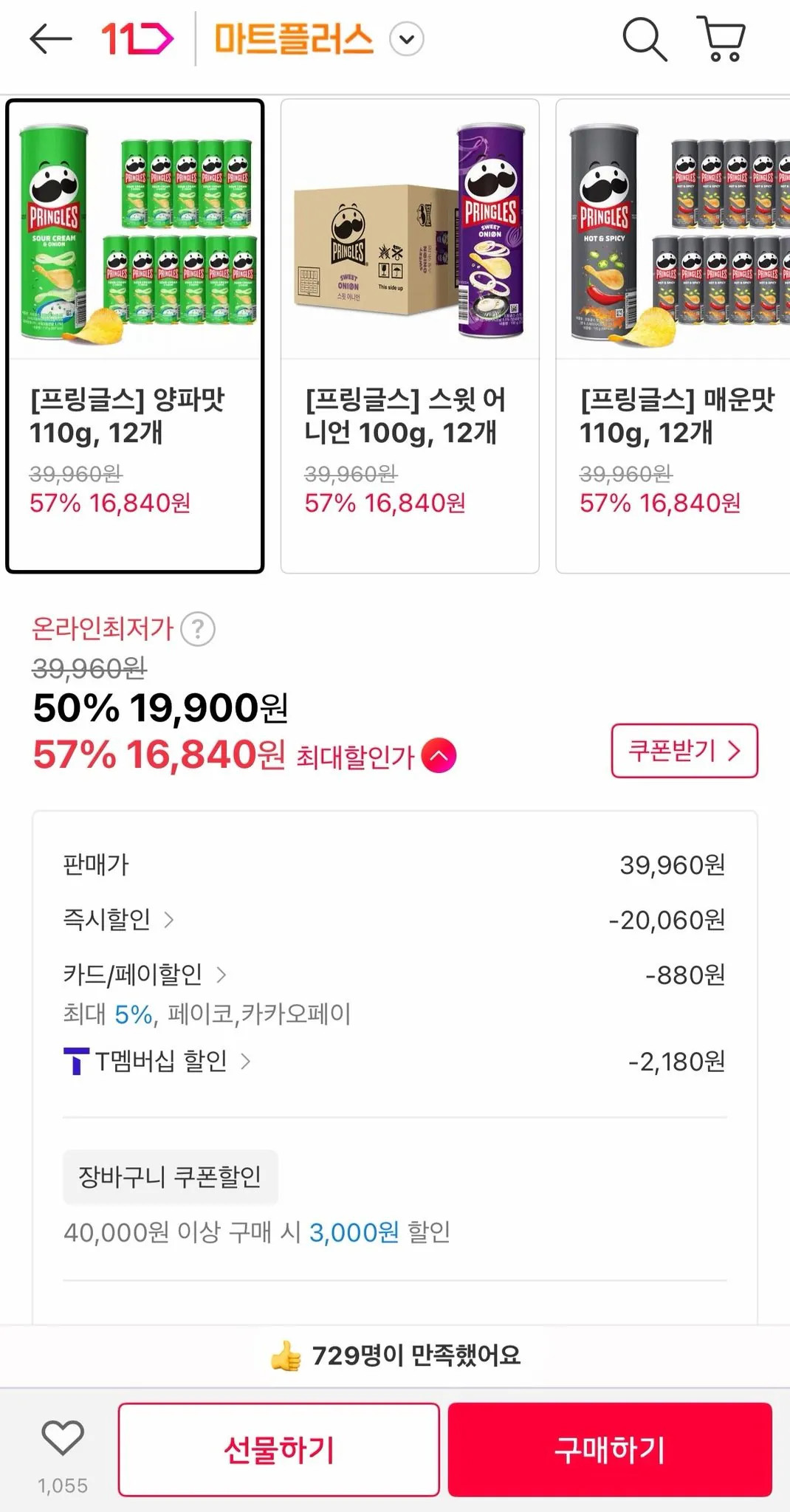Expand the 카드/페이할인 details
The width and height of the screenshot is (790, 1512).
tap(220, 975)
